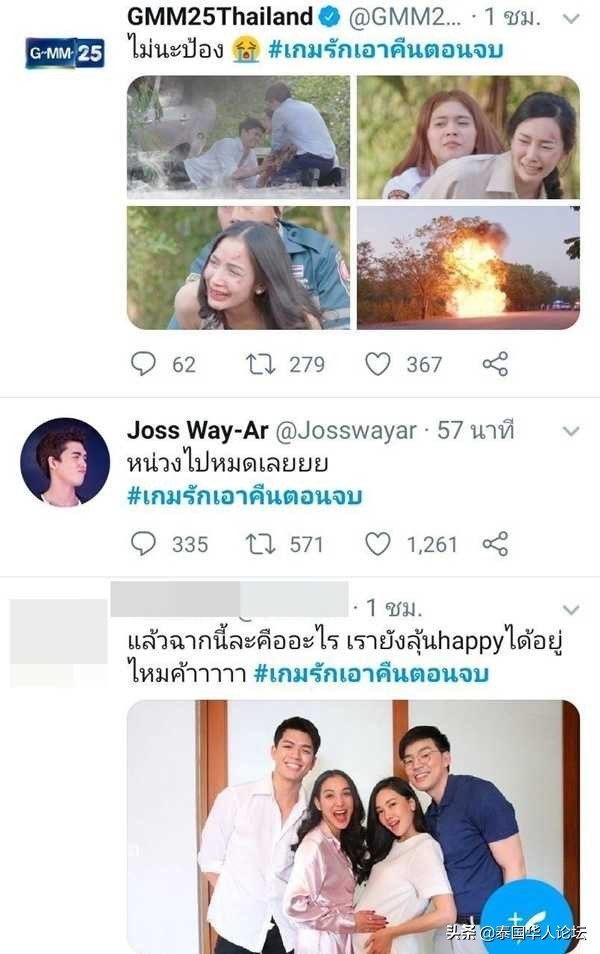Retweet Joss Way-Ar's tweet
The image size is (600, 954).
261,544
